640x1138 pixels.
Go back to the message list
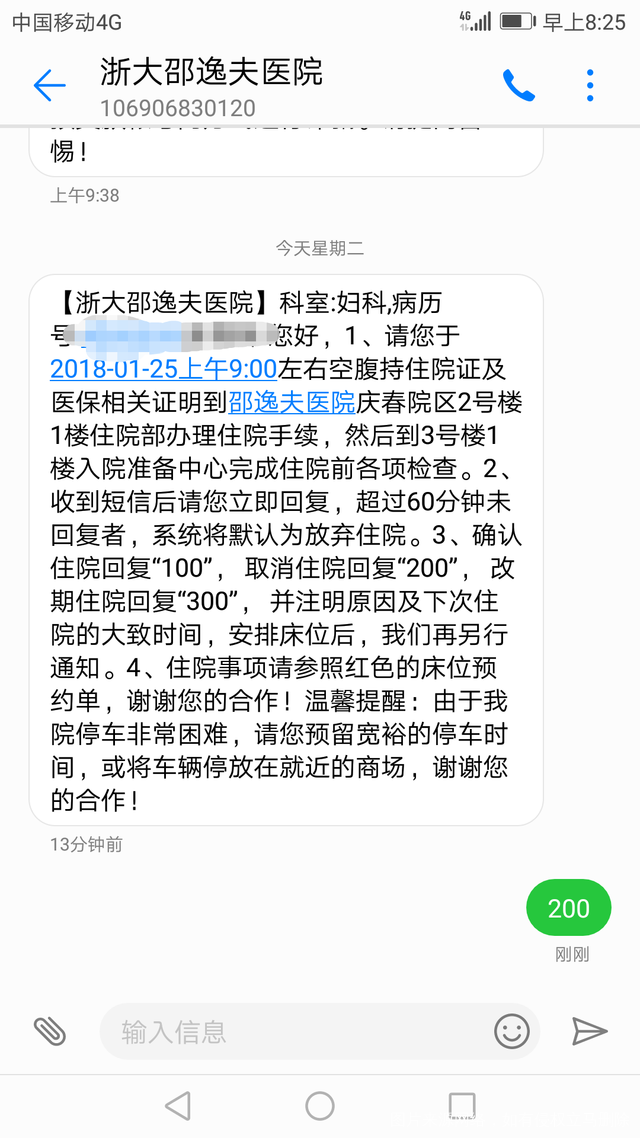pyautogui.click(x=49, y=86)
